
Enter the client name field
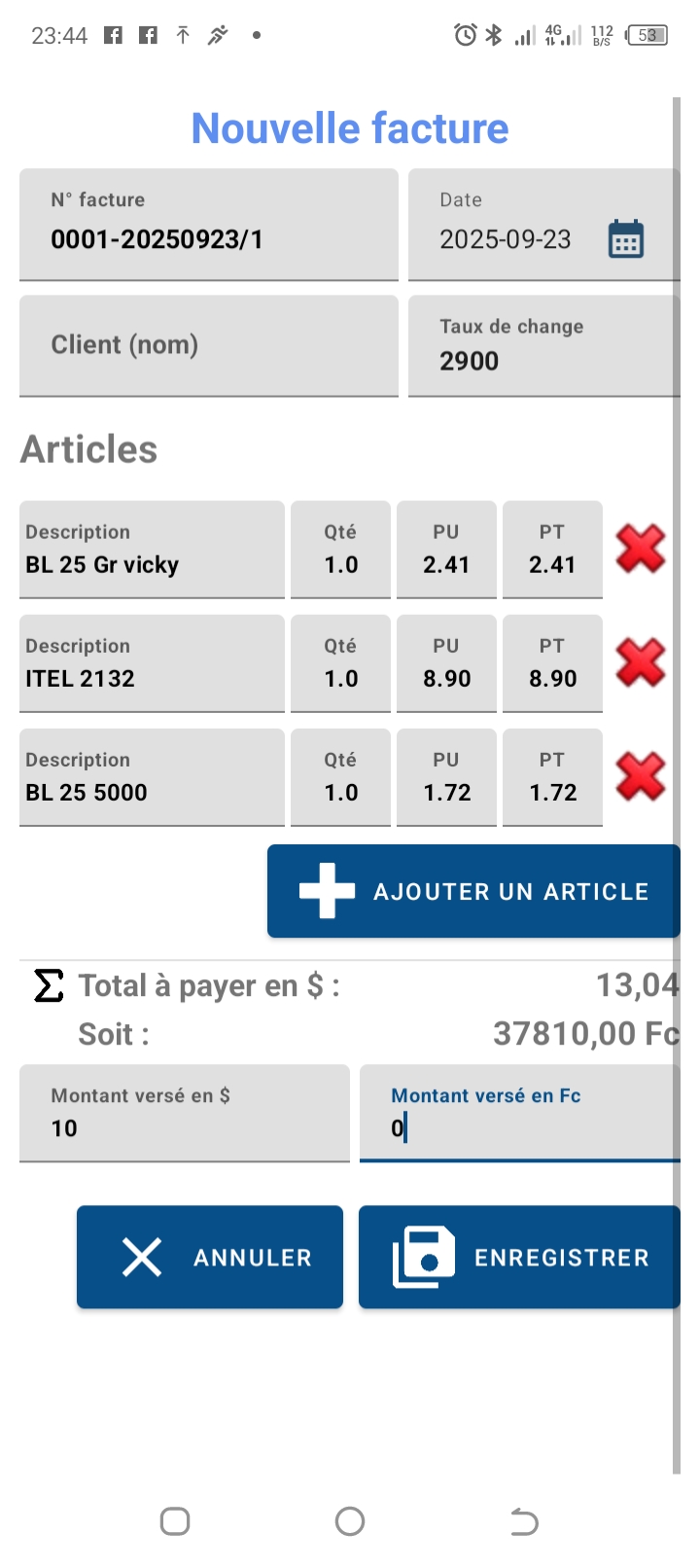coord(208,345)
